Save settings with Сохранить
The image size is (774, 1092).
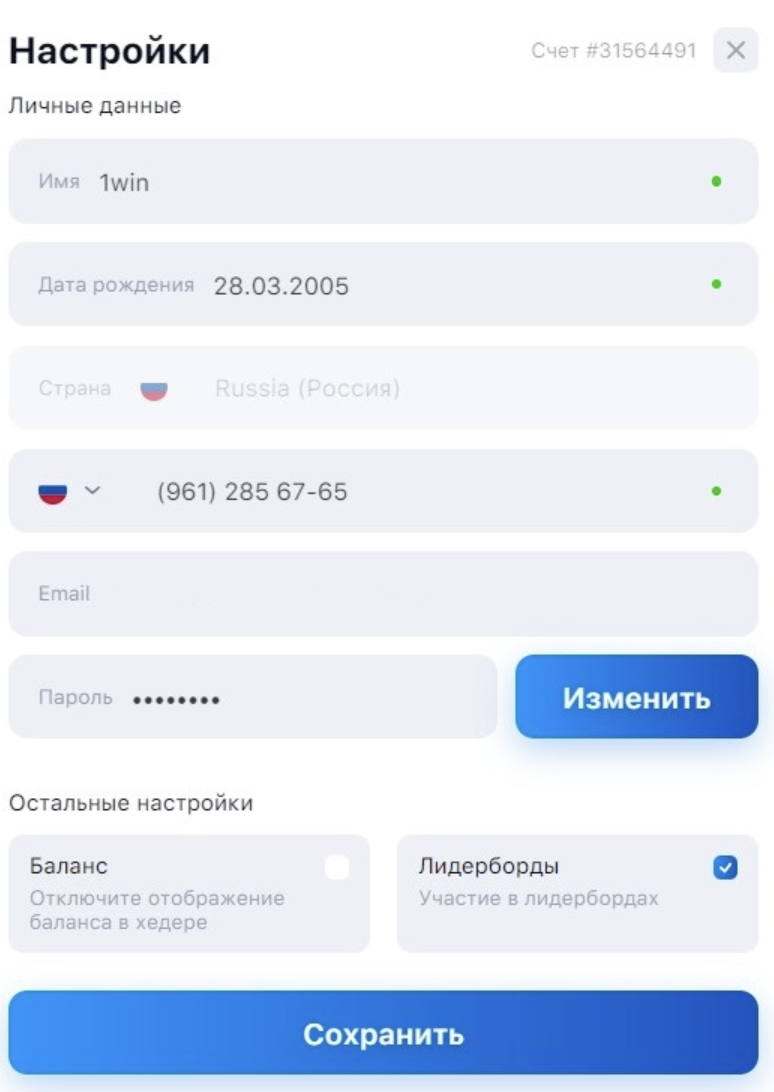pos(383,1033)
